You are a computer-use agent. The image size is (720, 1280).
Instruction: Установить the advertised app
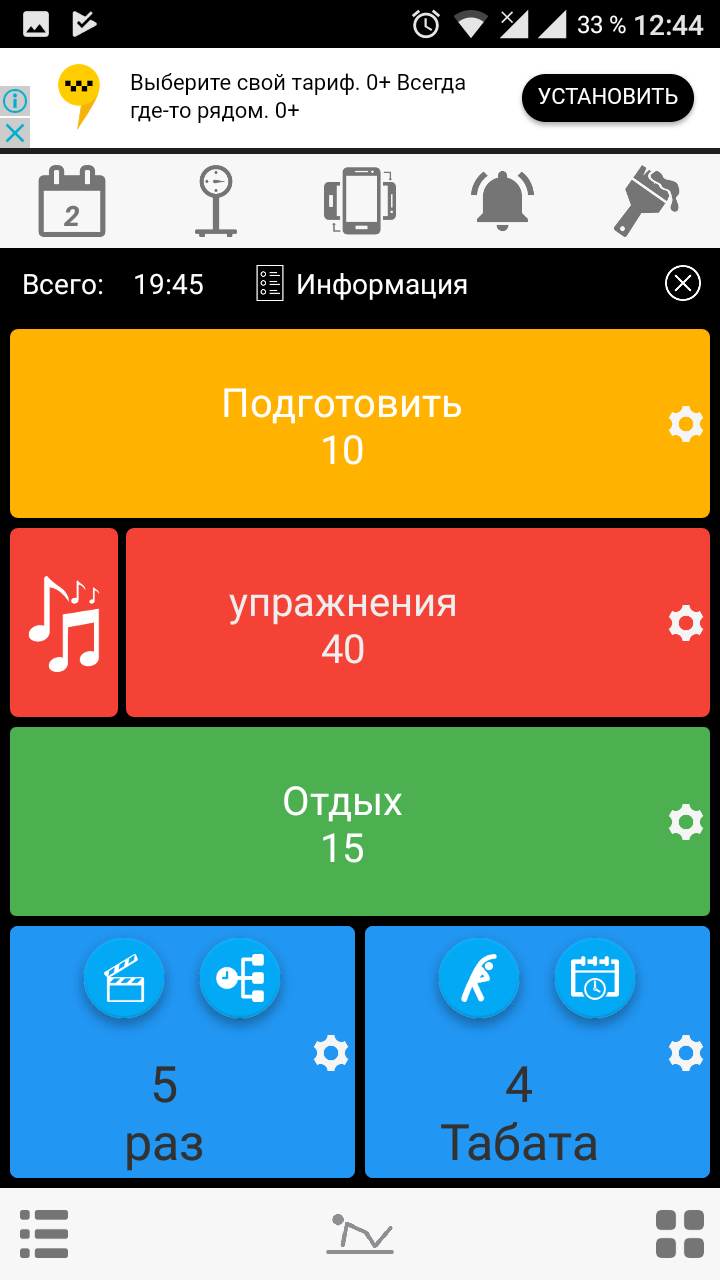pyautogui.click(x=608, y=98)
